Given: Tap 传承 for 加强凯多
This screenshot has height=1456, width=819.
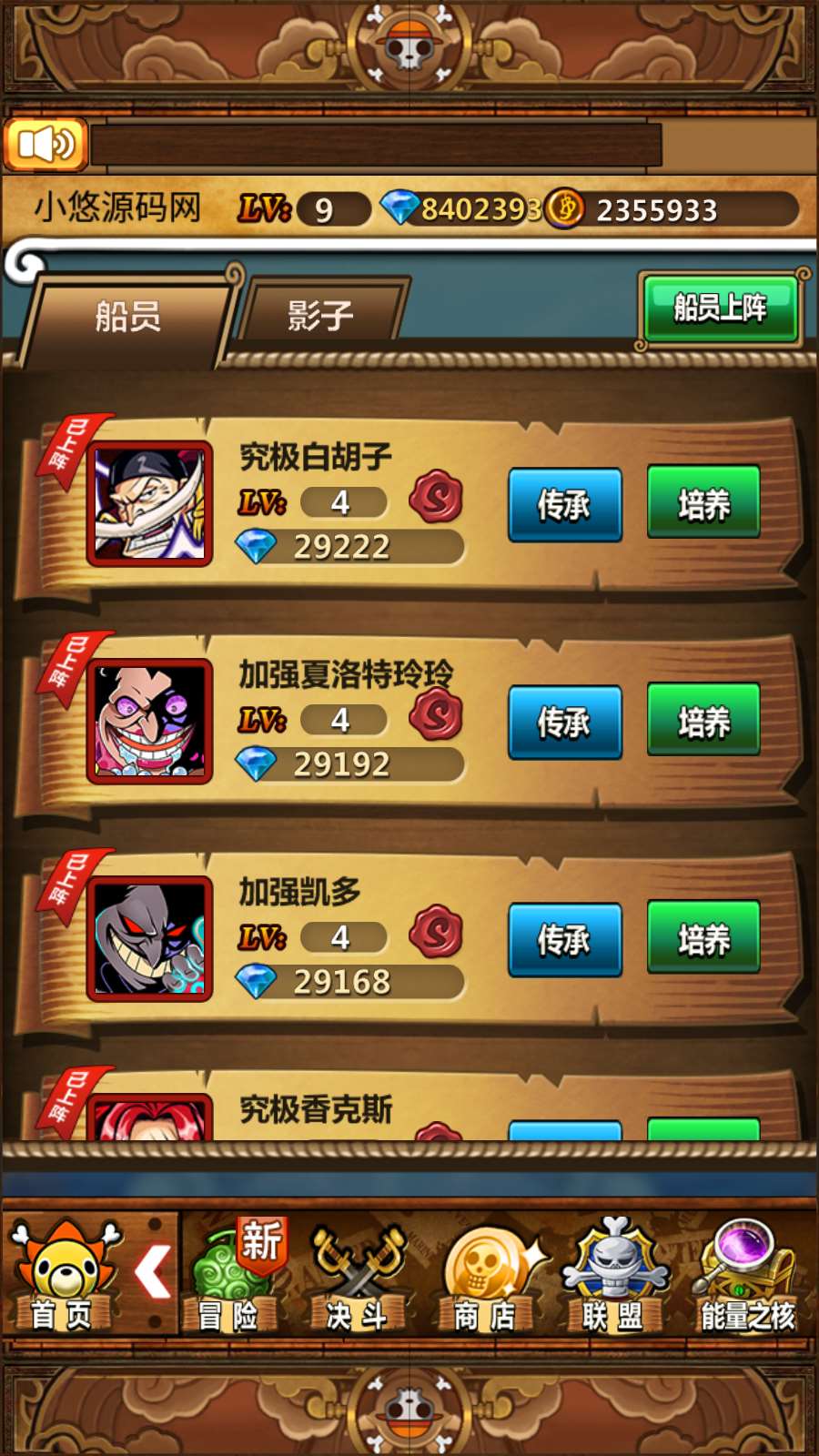Looking at the screenshot, I should (x=564, y=940).
